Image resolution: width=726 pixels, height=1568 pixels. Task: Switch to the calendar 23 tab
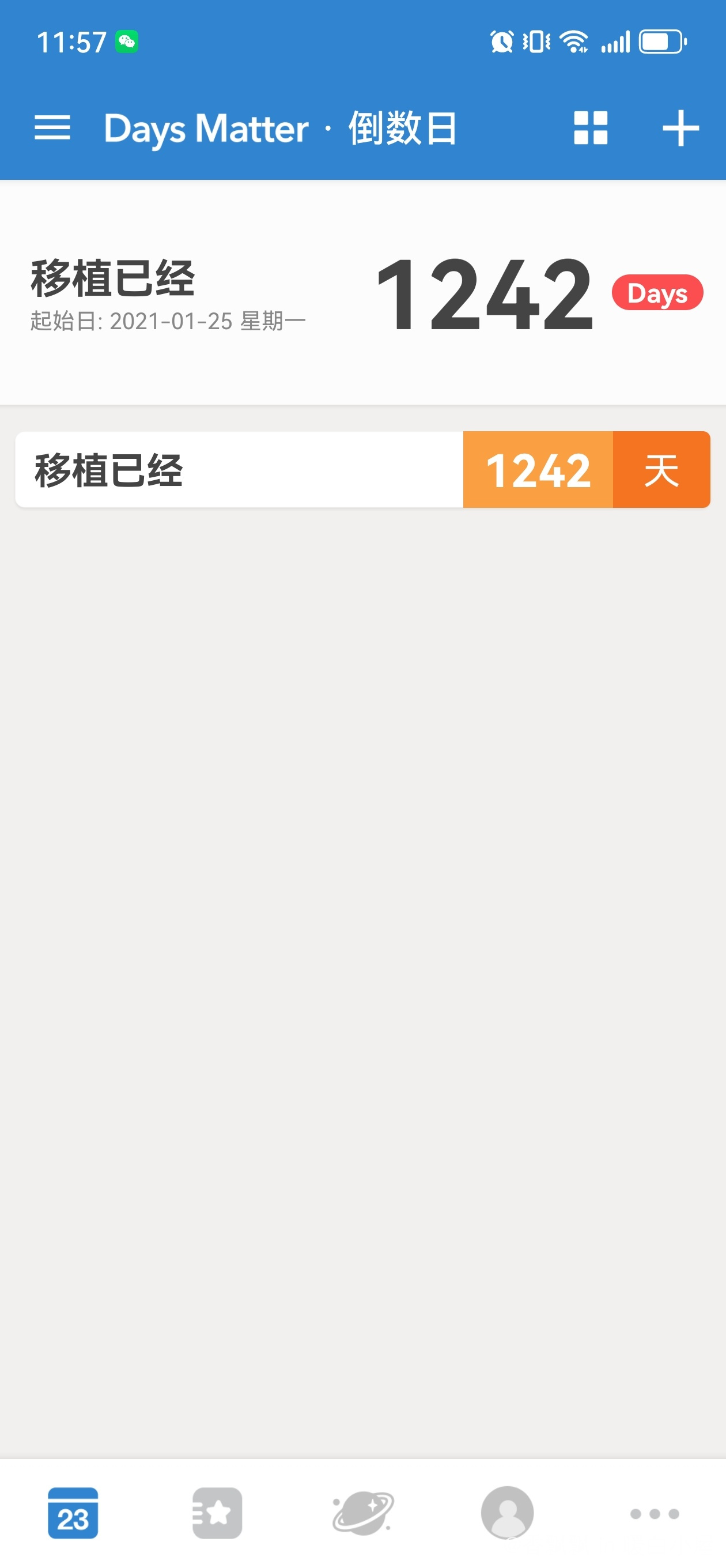(73, 1513)
